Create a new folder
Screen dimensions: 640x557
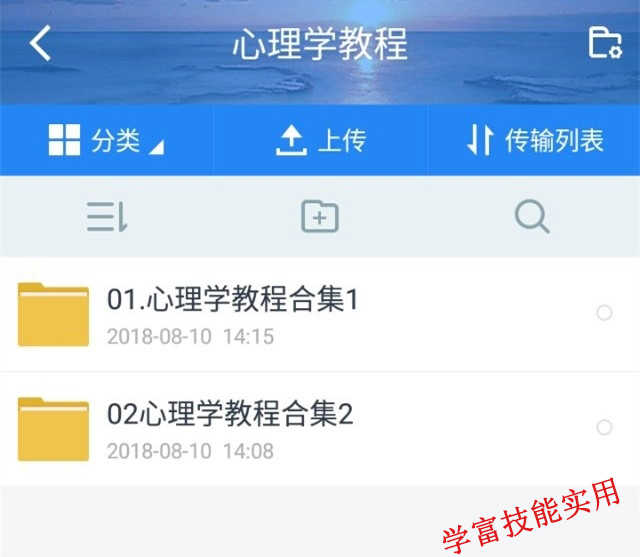(x=320, y=216)
